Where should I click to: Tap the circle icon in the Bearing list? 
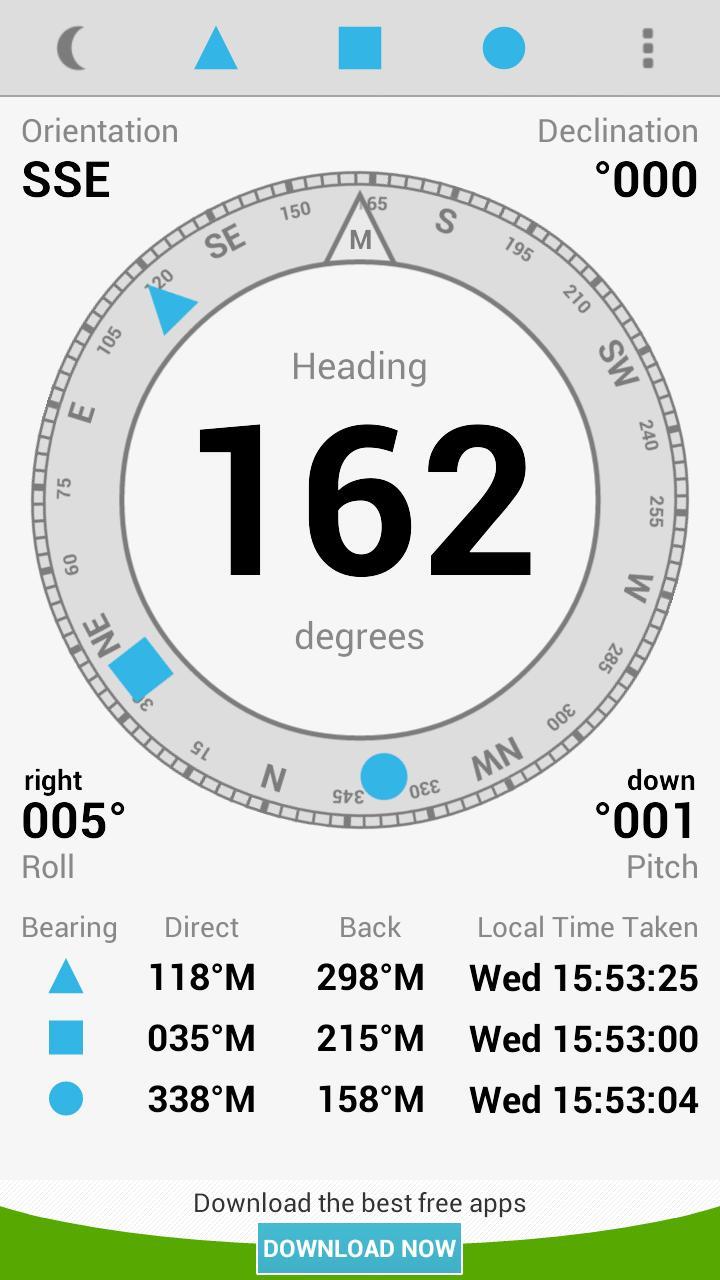[x=66, y=1098]
